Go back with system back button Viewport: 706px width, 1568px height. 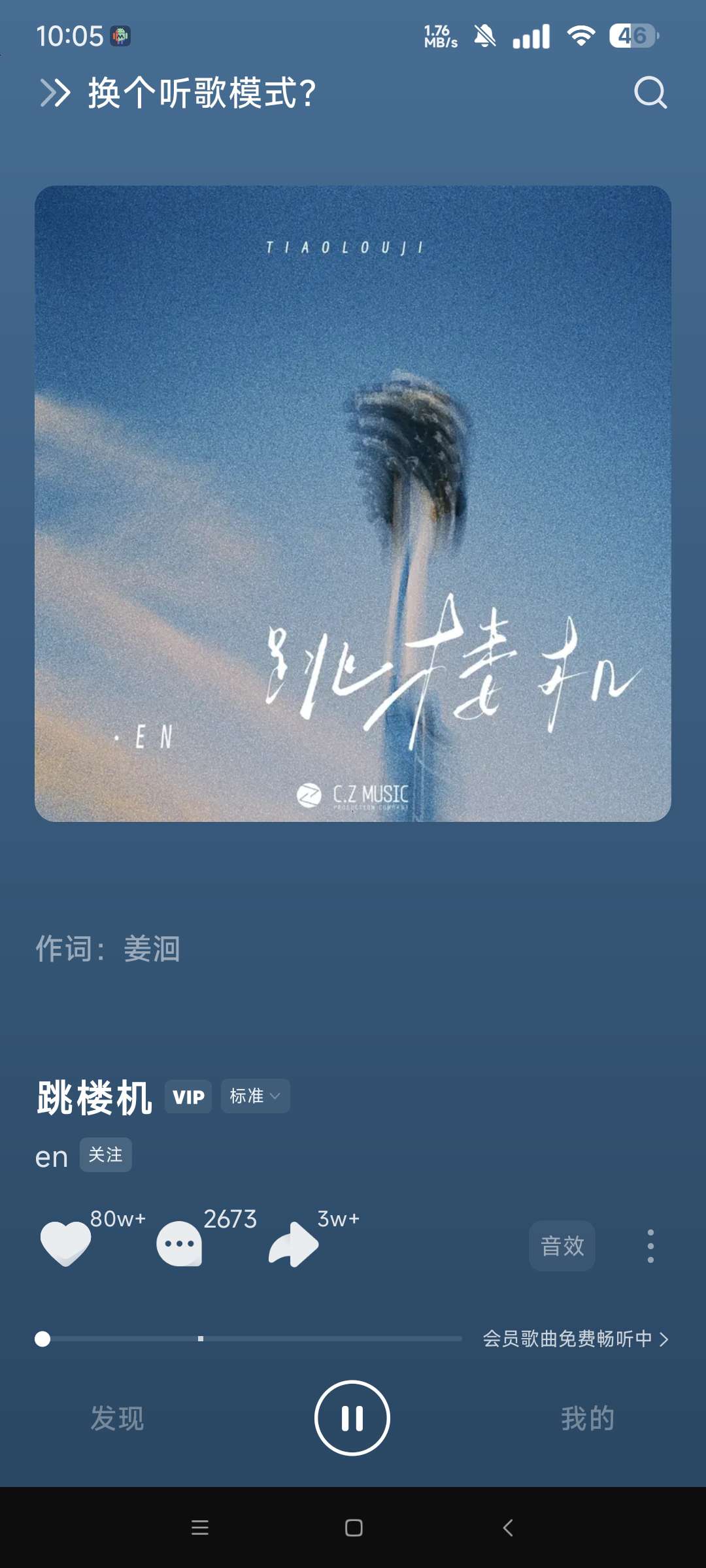[508, 1527]
